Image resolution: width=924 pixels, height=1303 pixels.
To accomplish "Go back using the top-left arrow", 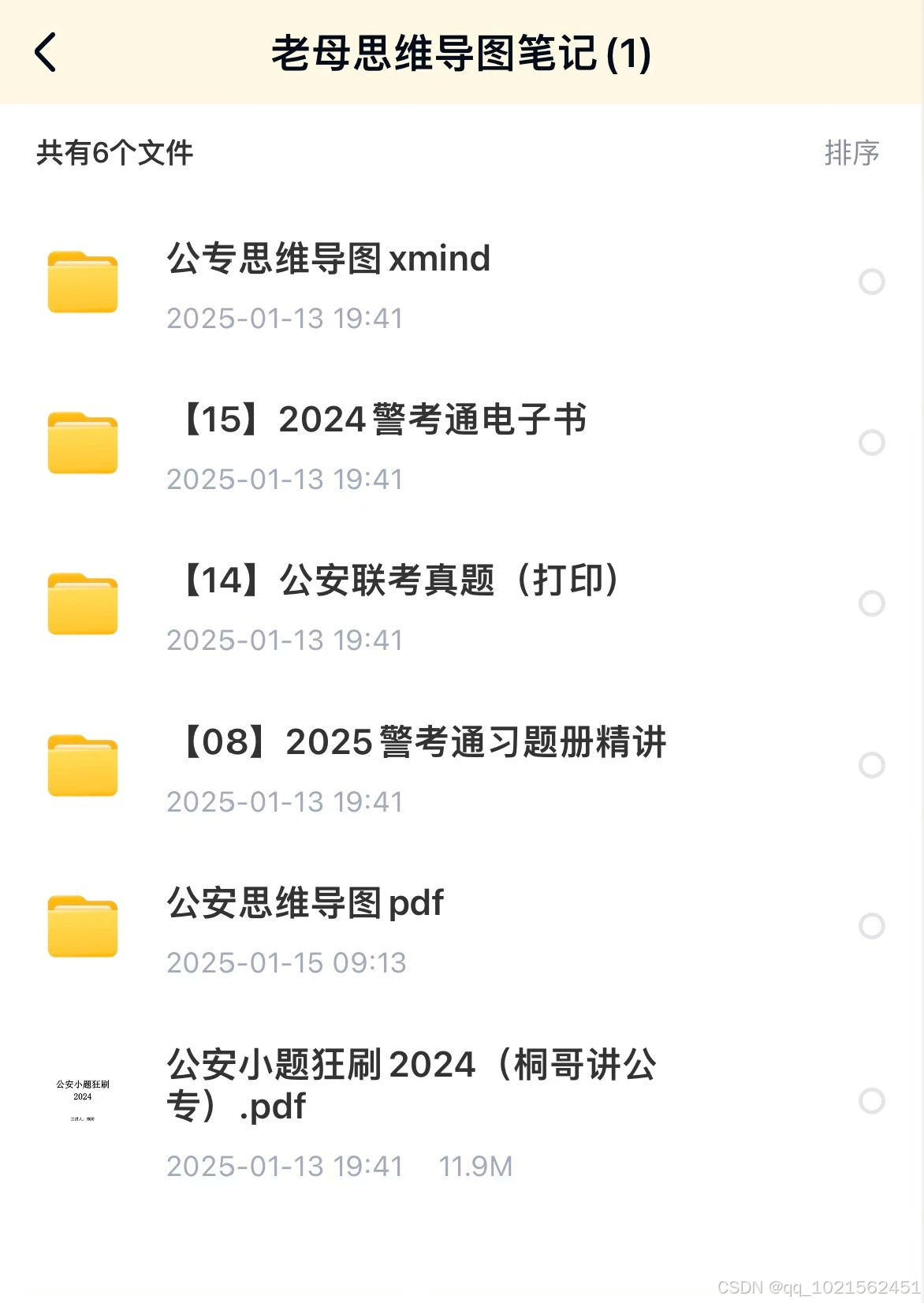I will 46,53.
